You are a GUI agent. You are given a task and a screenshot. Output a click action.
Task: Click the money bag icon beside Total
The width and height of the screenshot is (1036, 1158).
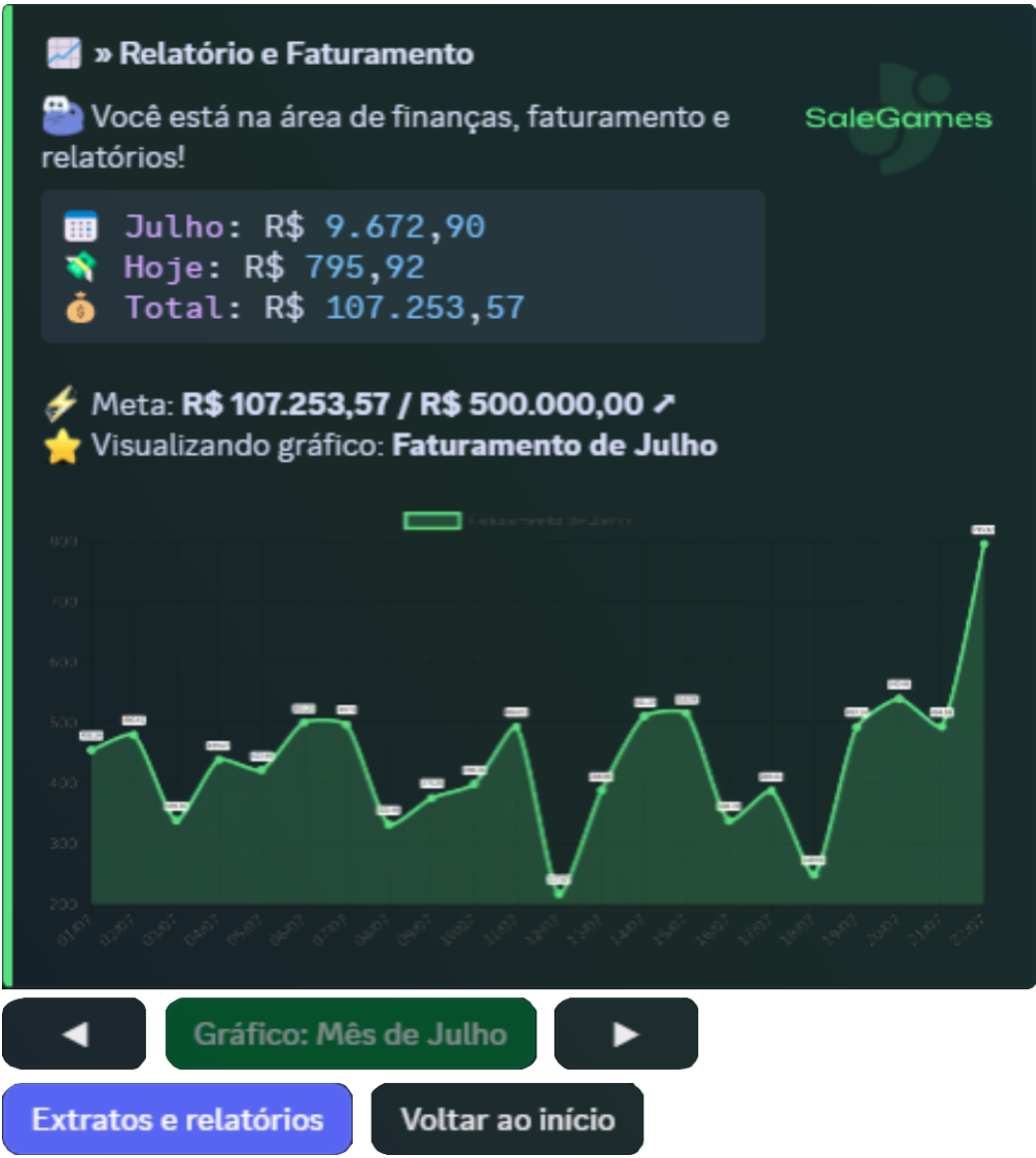tap(82, 307)
